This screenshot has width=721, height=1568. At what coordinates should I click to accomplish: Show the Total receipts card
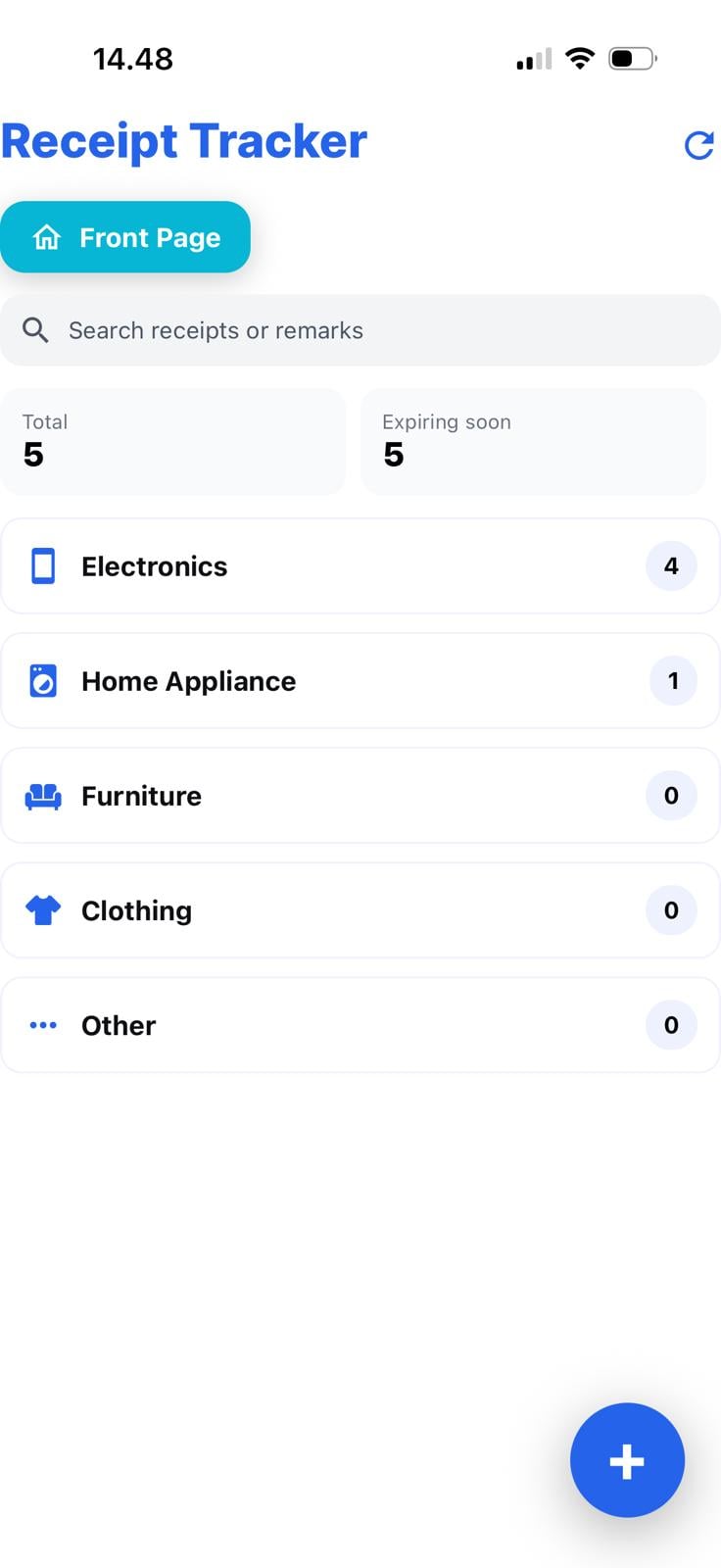(173, 441)
